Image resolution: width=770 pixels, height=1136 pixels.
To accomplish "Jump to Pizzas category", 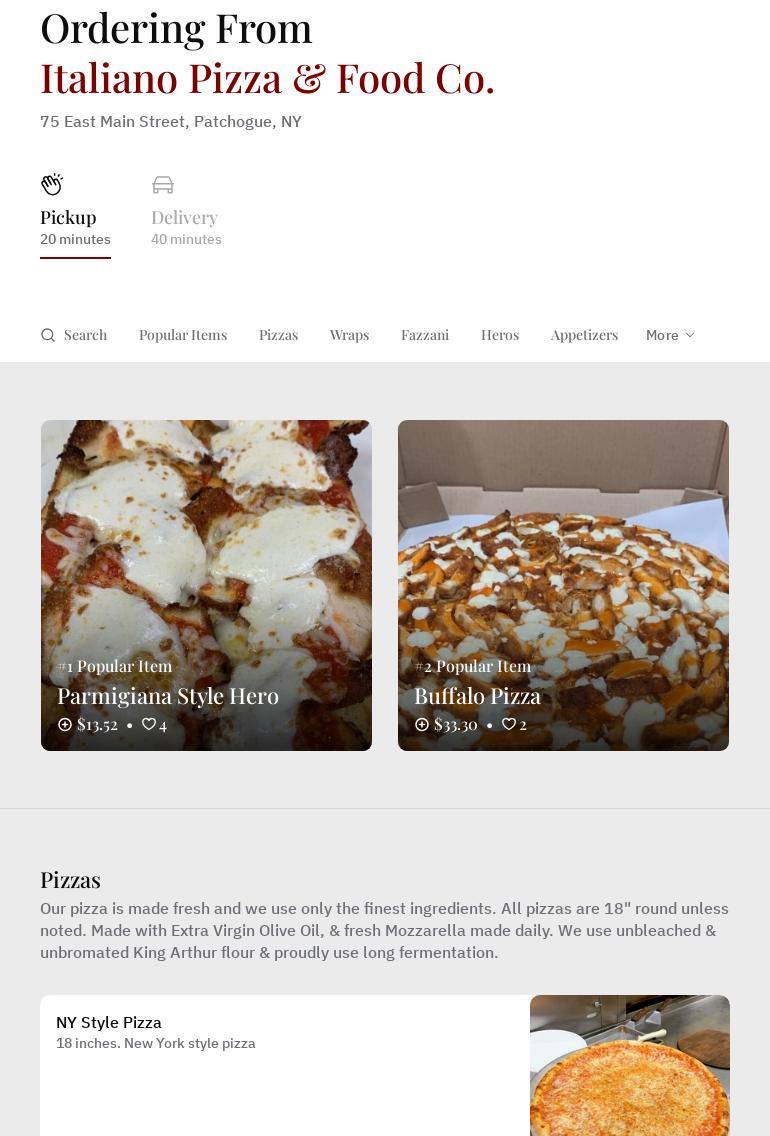I will pyautogui.click(x=278, y=335).
